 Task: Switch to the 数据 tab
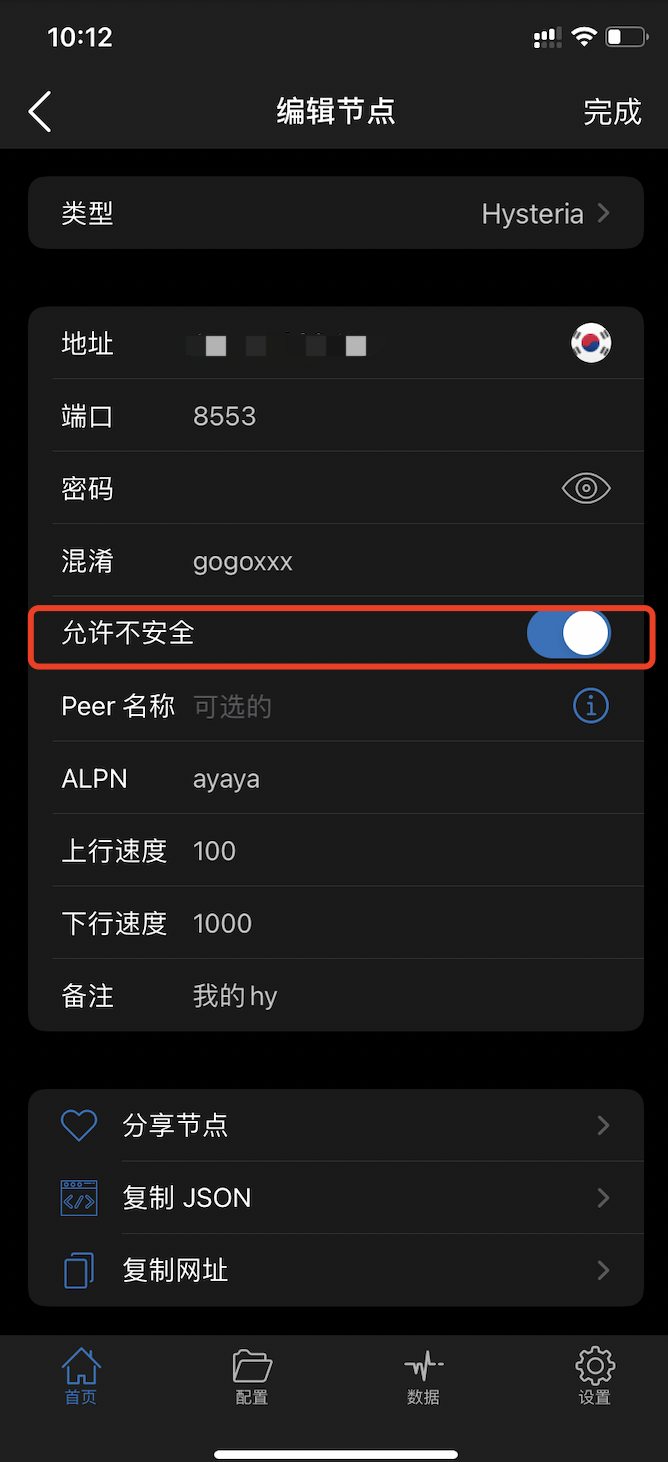coord(423,1377)
